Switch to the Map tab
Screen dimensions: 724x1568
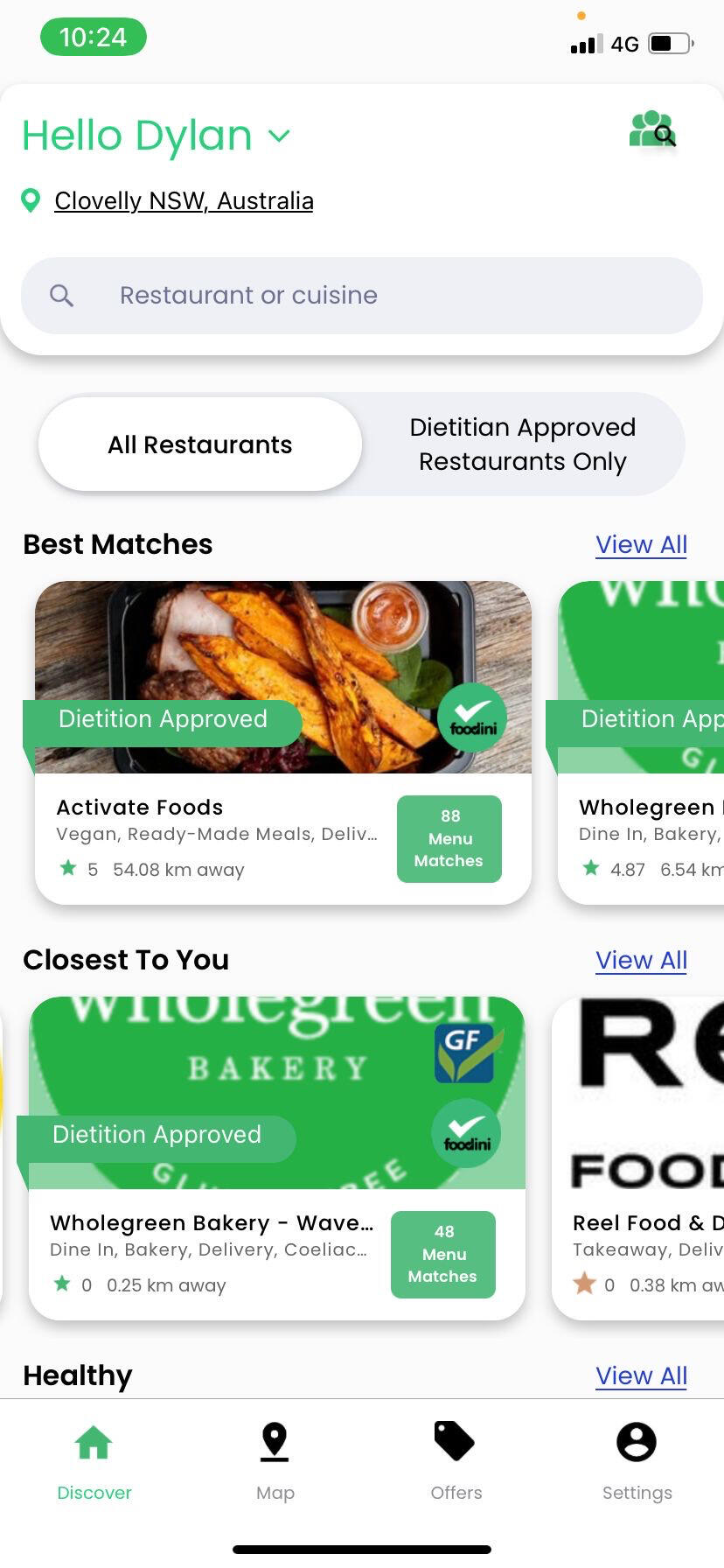(275, 1461)
